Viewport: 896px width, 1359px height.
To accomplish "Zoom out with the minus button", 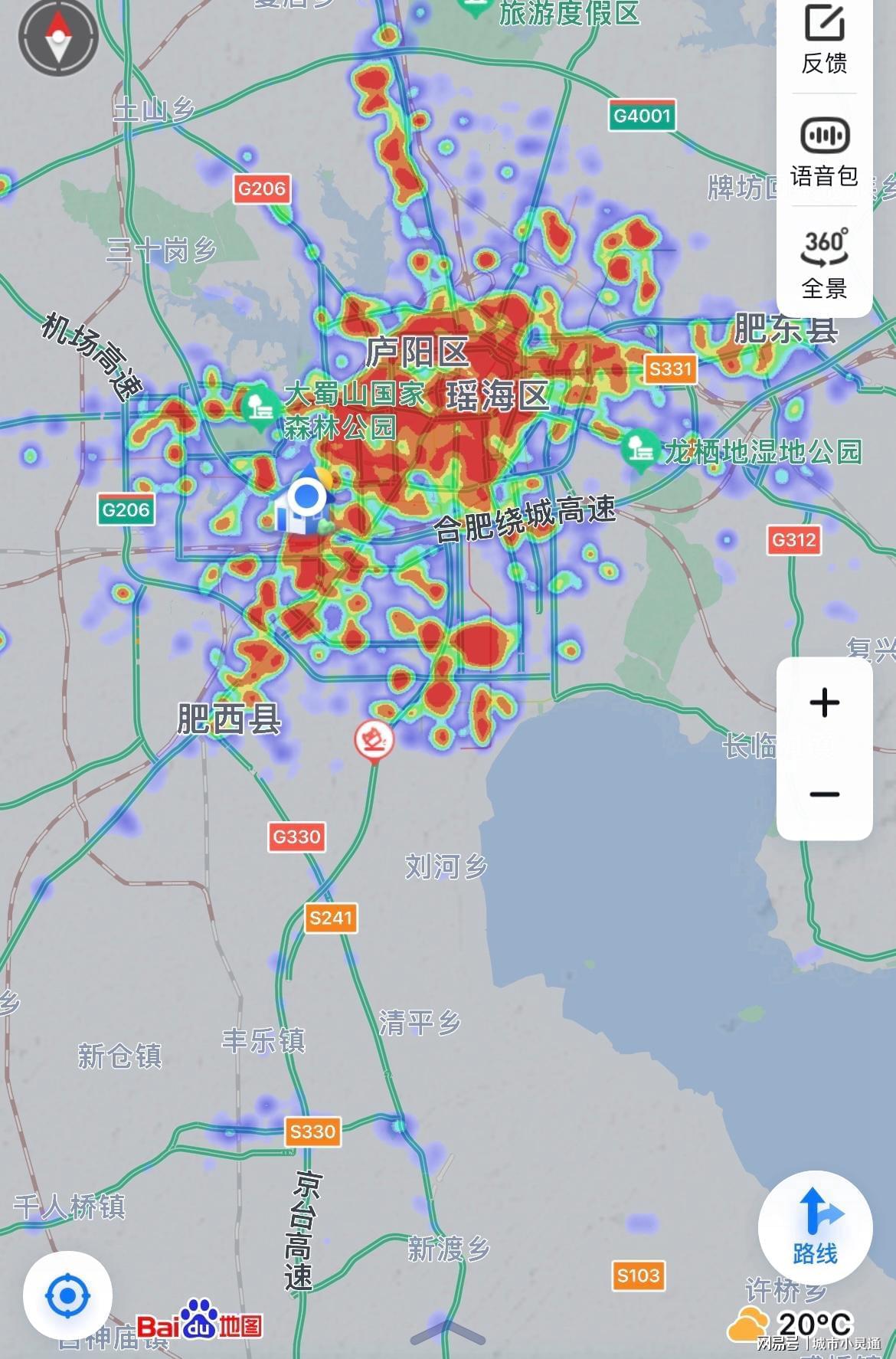I will 824,794.
